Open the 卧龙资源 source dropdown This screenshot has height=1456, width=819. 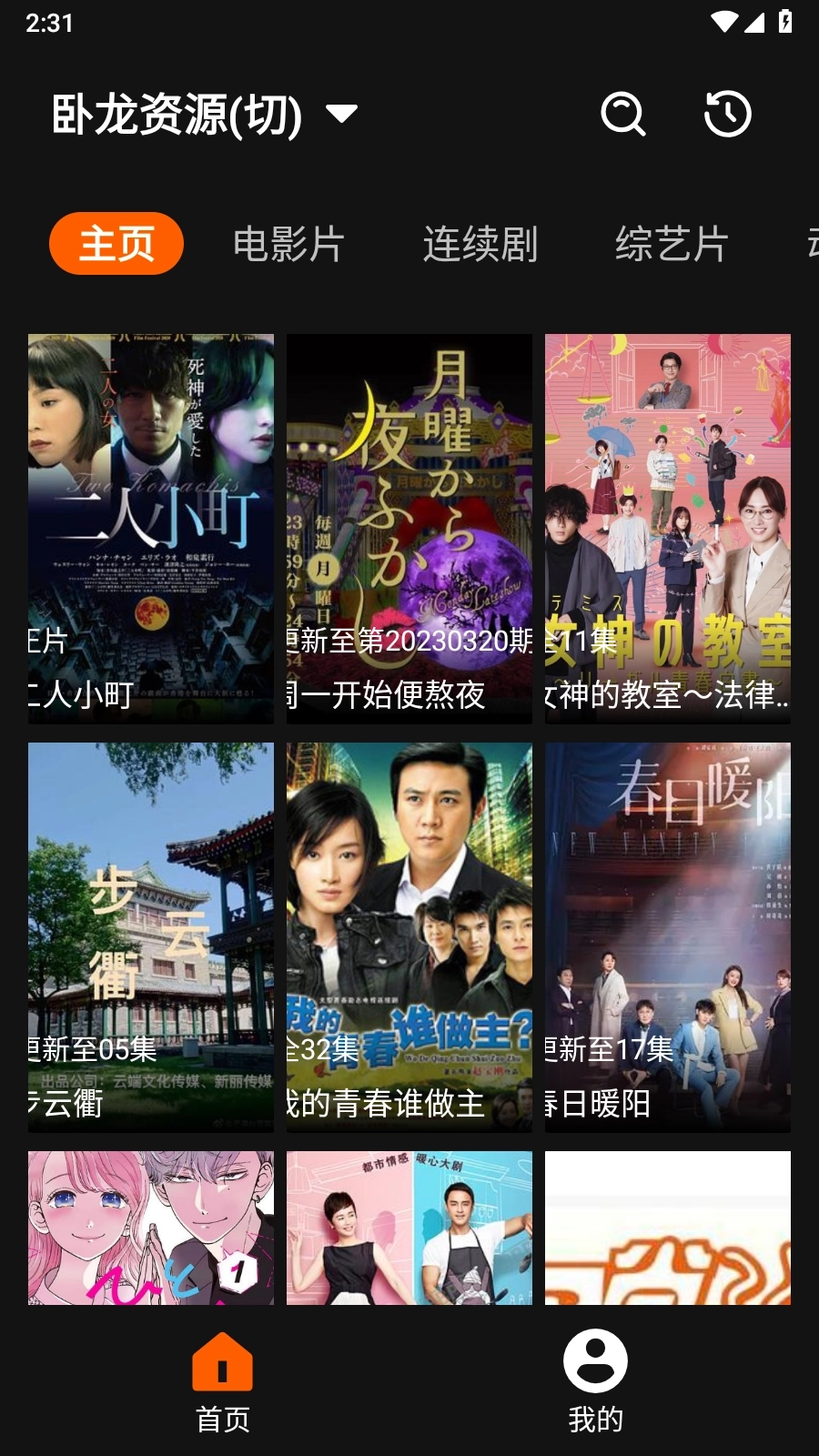tap(205, 115)
